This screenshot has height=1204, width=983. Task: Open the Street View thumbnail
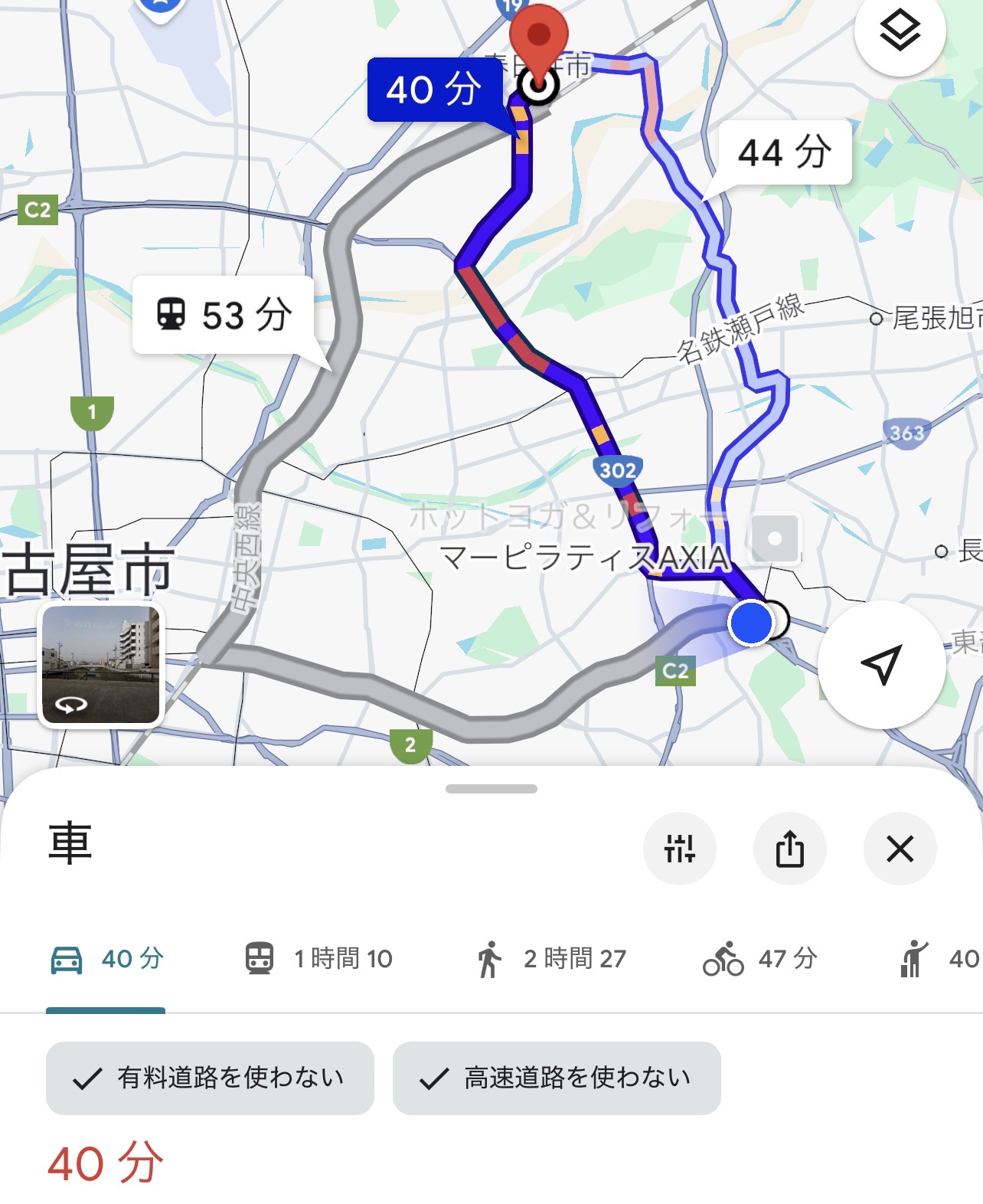point(101,664)
